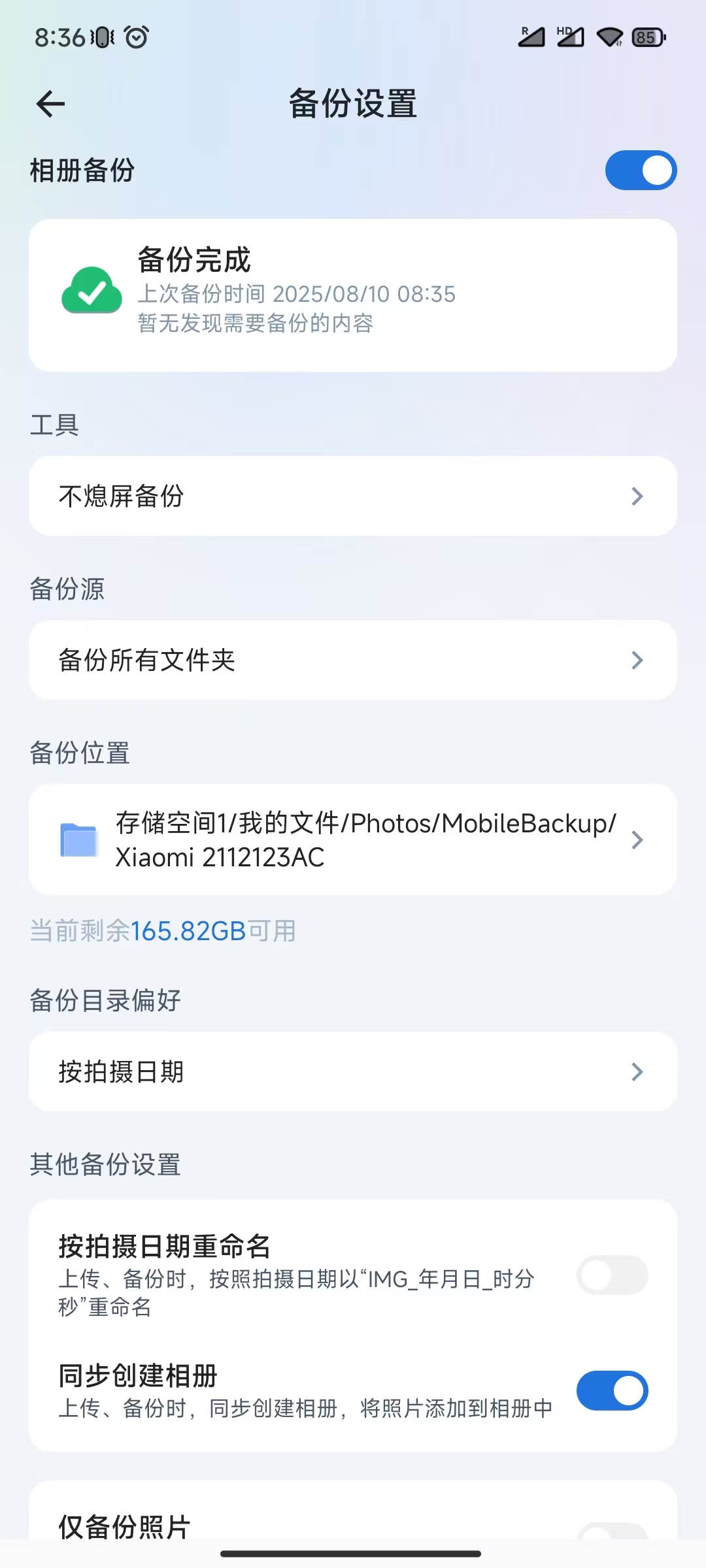Open 备份所有文件夹 backup source
This screenshot has height=1568, width=706.
point(353,661)
